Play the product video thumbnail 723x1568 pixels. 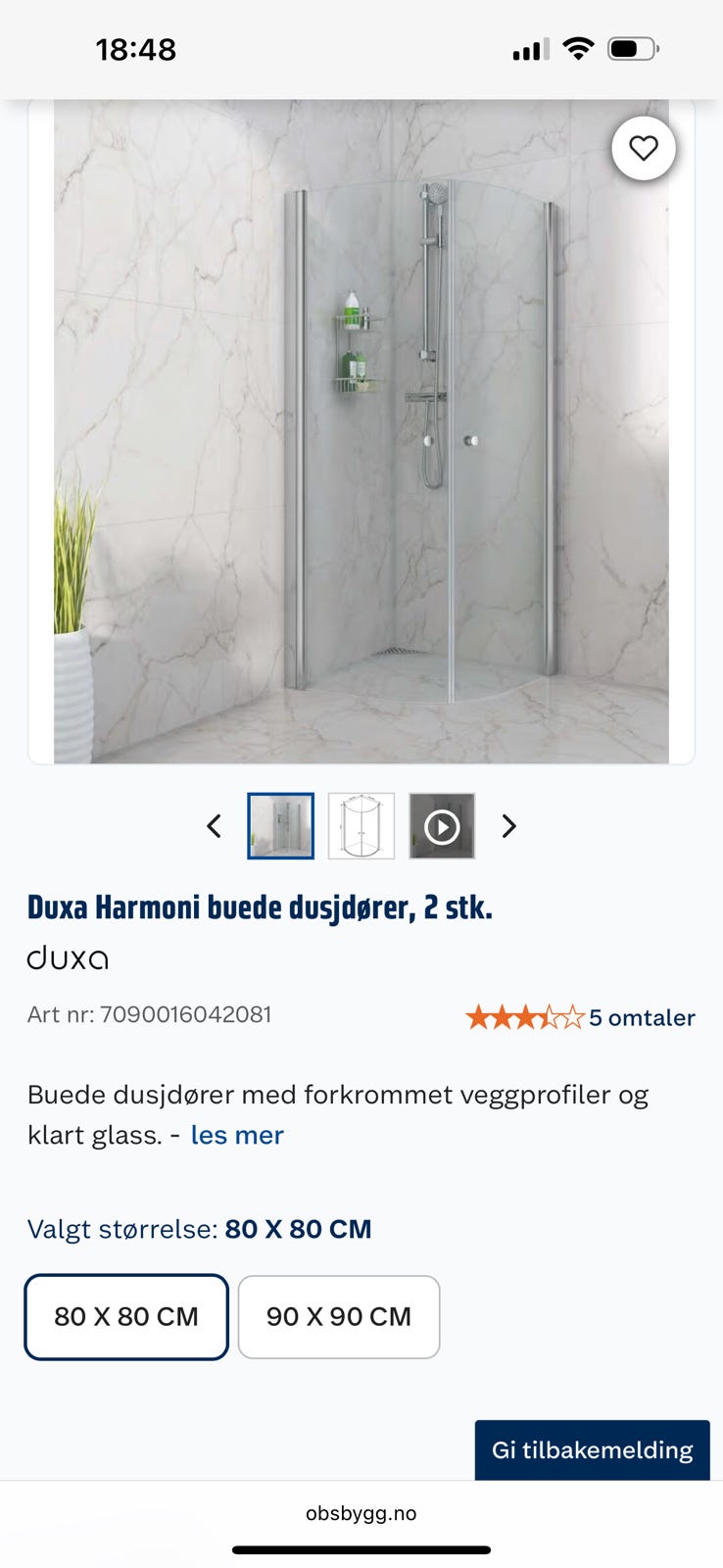(x=441, y=825)
